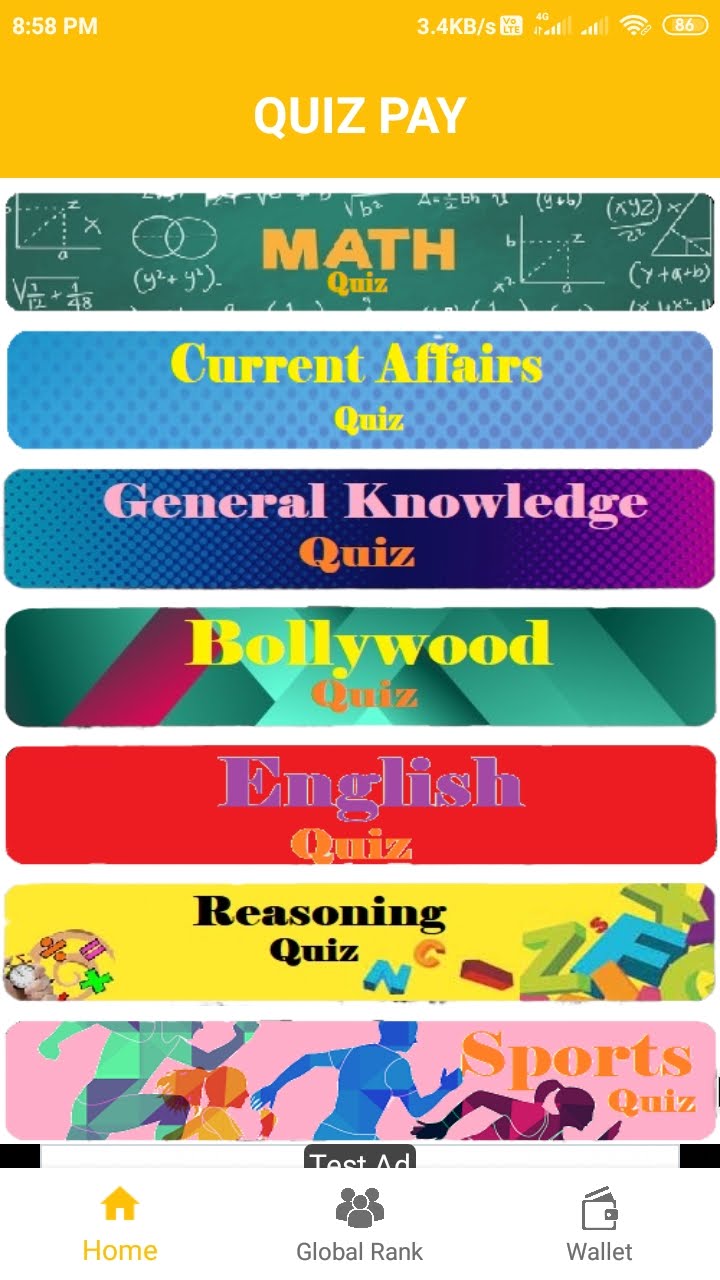720x1280 pixels.
Task: Open the Math Quiz banner
Action: click(360, 252)
